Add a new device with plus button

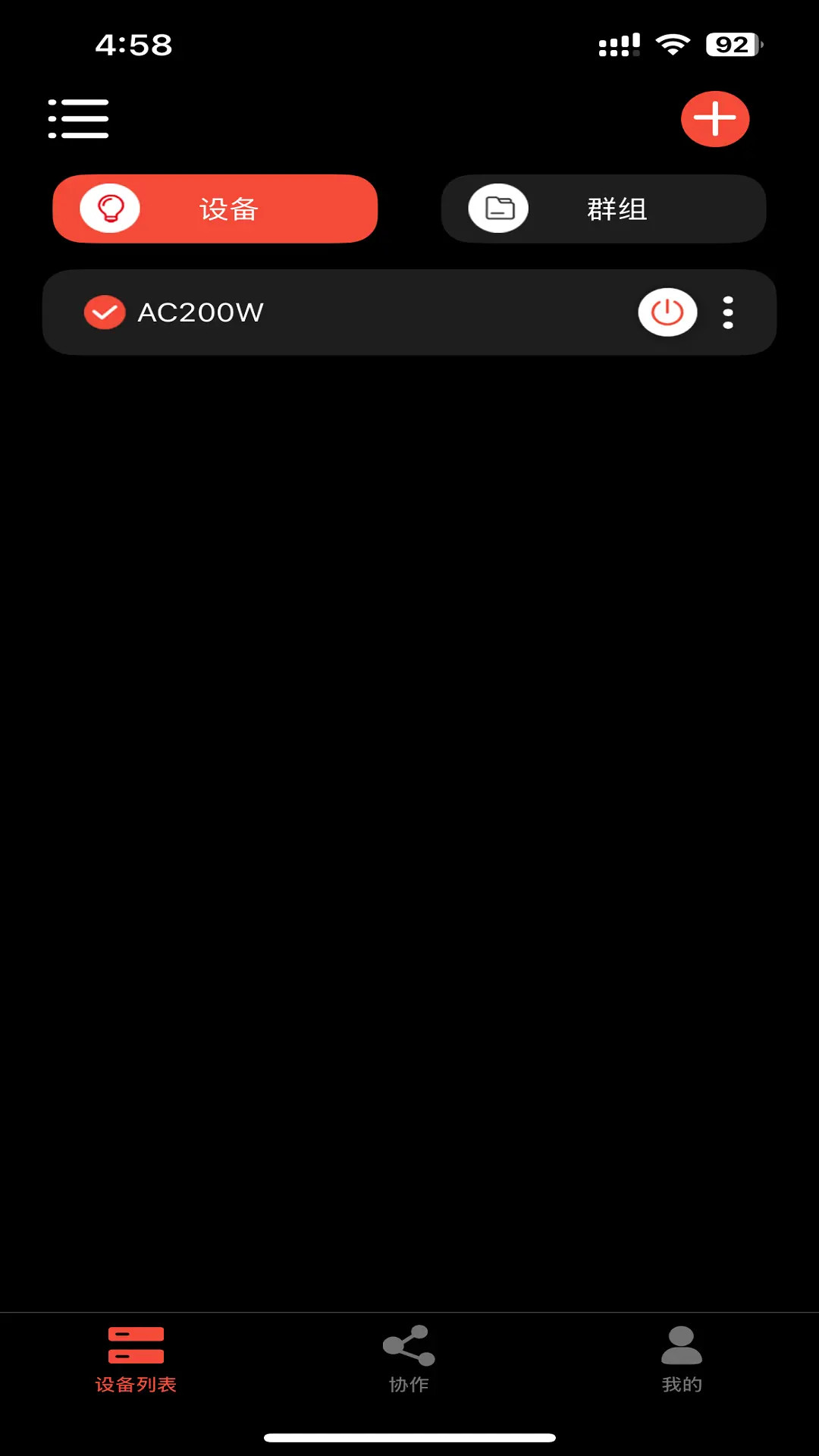click(x=714, y=119)
